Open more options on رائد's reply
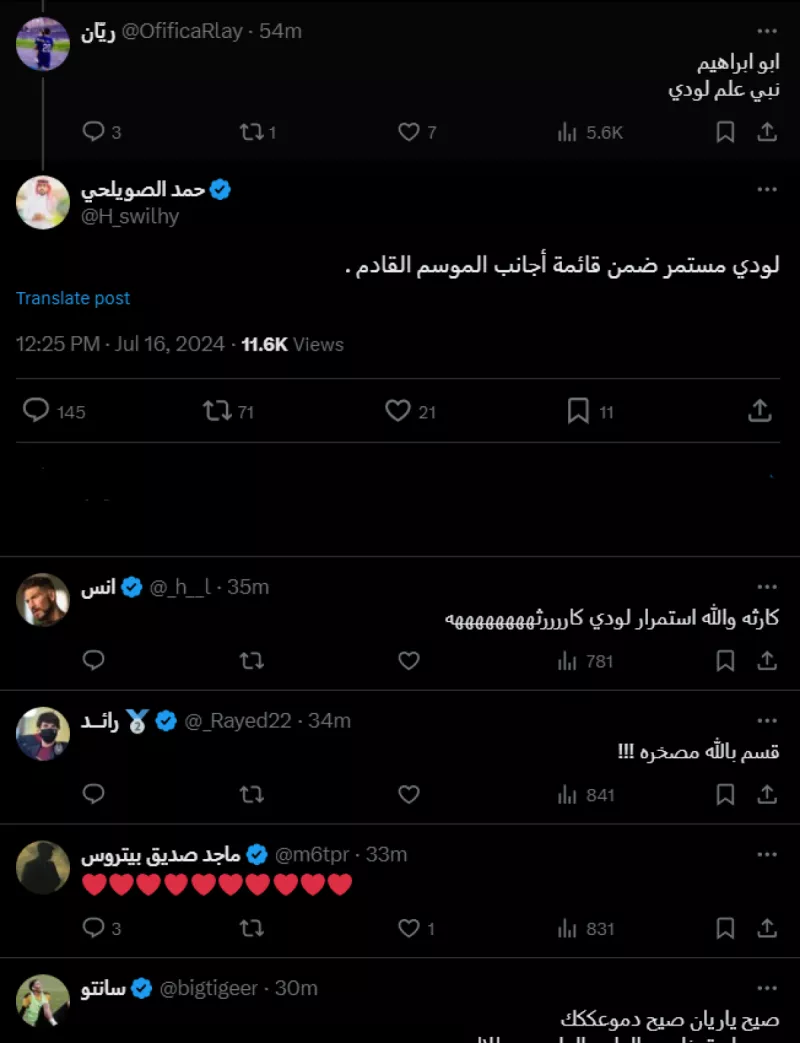The image size is (800, 1043). [767, 720]
